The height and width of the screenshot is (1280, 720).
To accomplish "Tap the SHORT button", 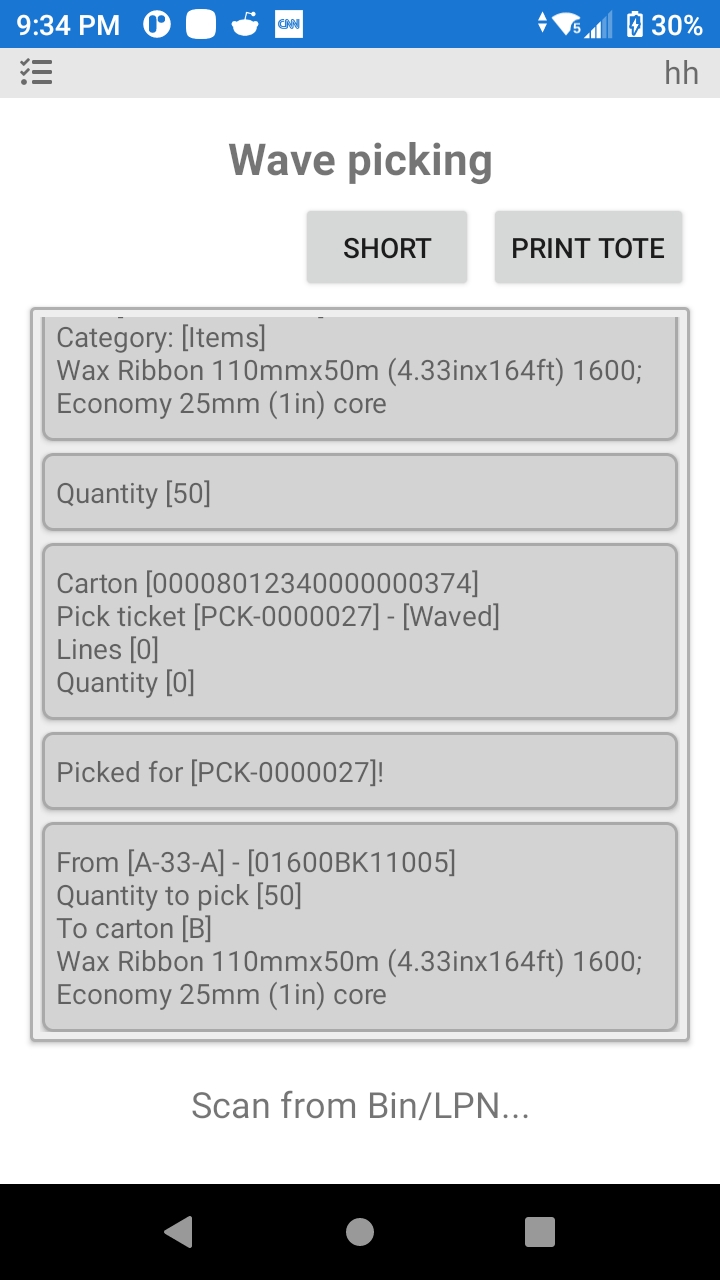I will (x=387, y=248).
